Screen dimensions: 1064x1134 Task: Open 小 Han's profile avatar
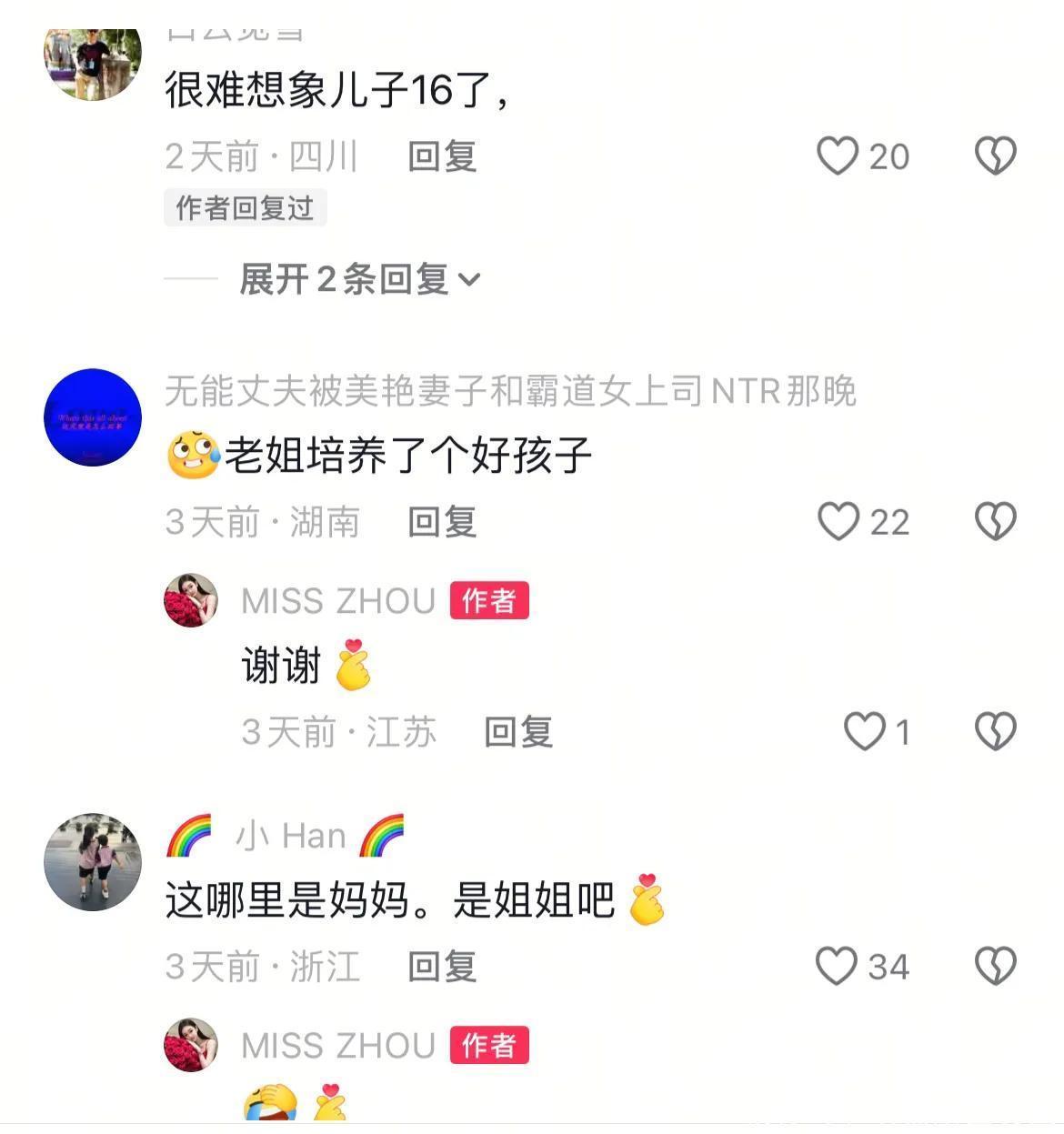click(93, 861)
